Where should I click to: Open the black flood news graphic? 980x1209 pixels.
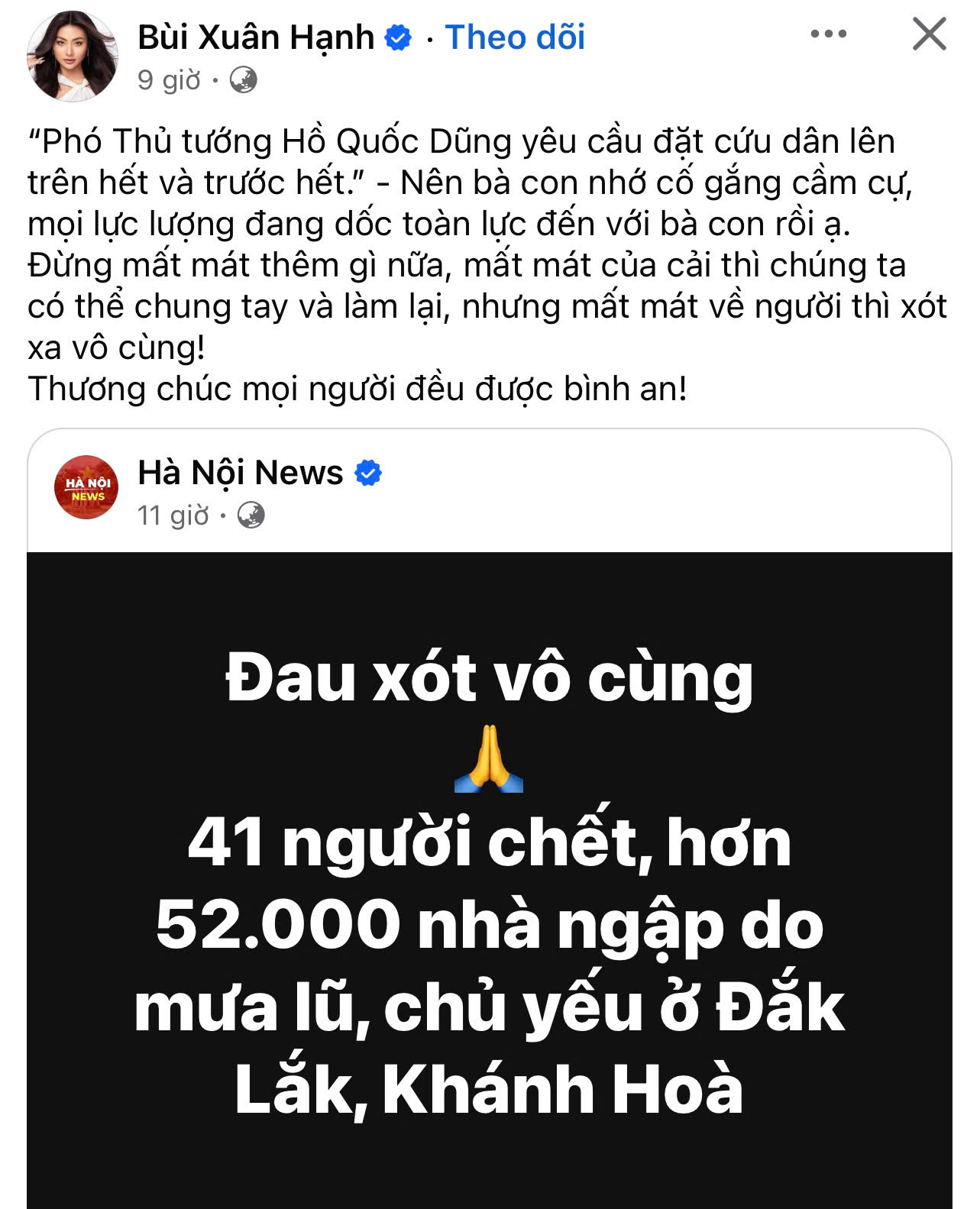click(x=489, y=878)
